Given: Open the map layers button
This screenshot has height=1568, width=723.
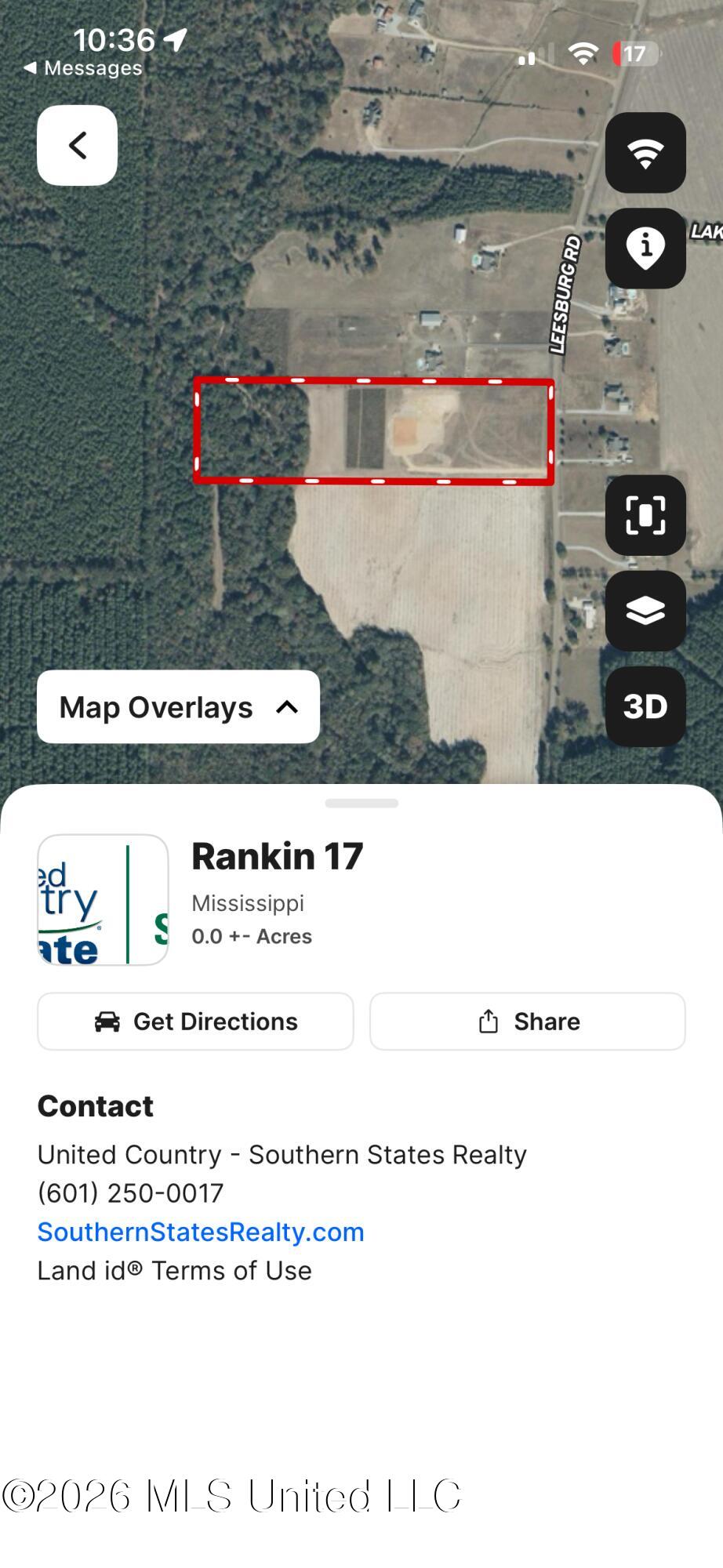Looking at the screenshot, I should pos(645,611).
